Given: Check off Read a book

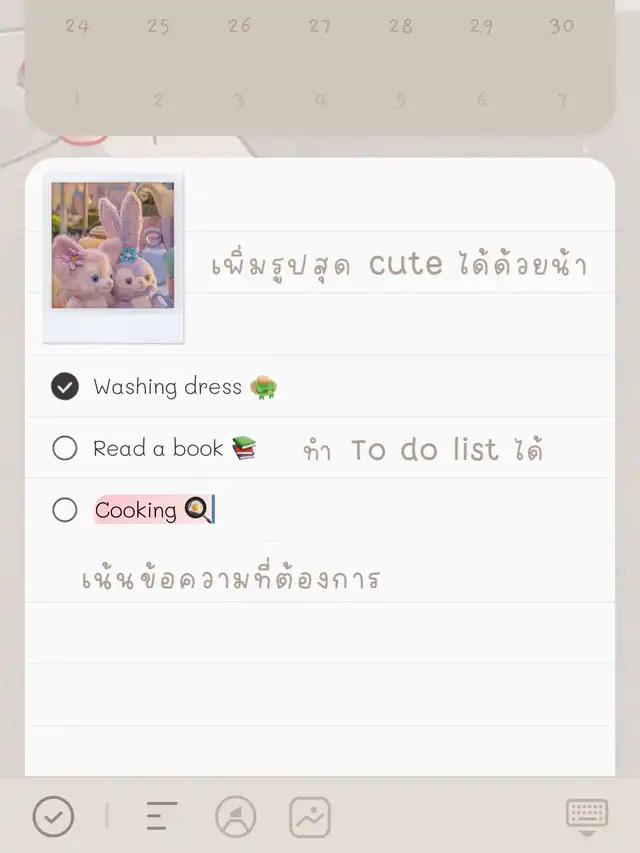Looking at the screenshot, I should click(x=65, y=448).
